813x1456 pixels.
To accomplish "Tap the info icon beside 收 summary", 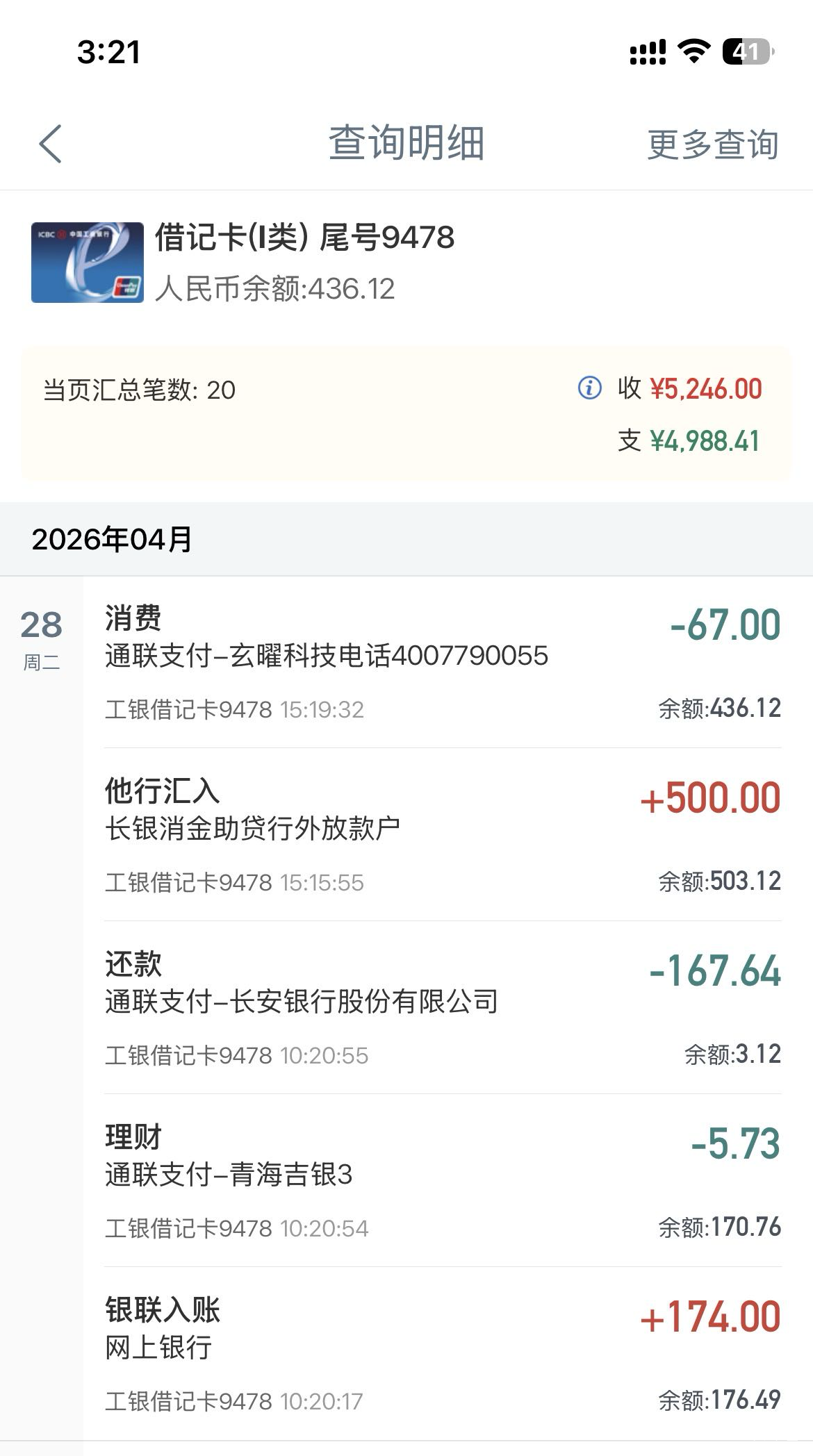I will click(590, 388).
